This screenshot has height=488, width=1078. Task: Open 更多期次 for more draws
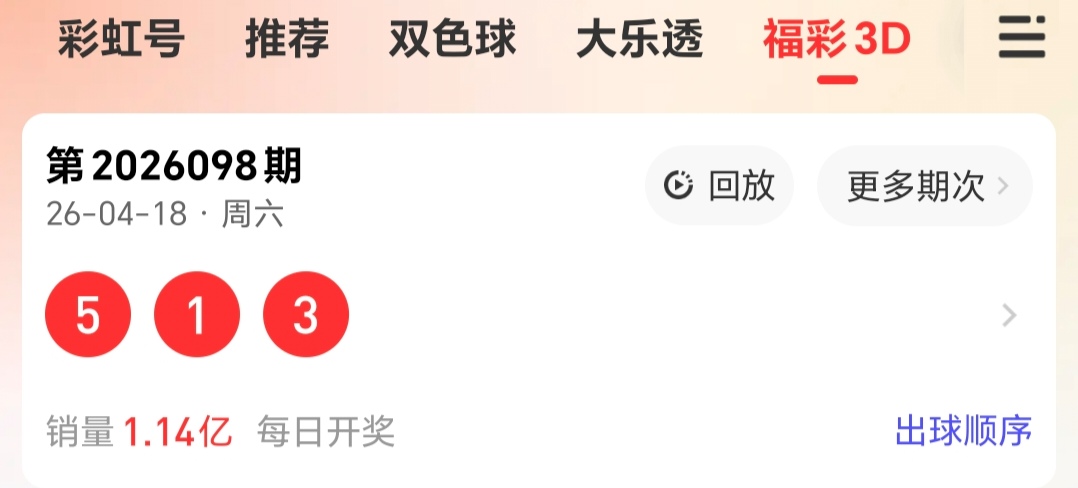(x=925, y=186)
